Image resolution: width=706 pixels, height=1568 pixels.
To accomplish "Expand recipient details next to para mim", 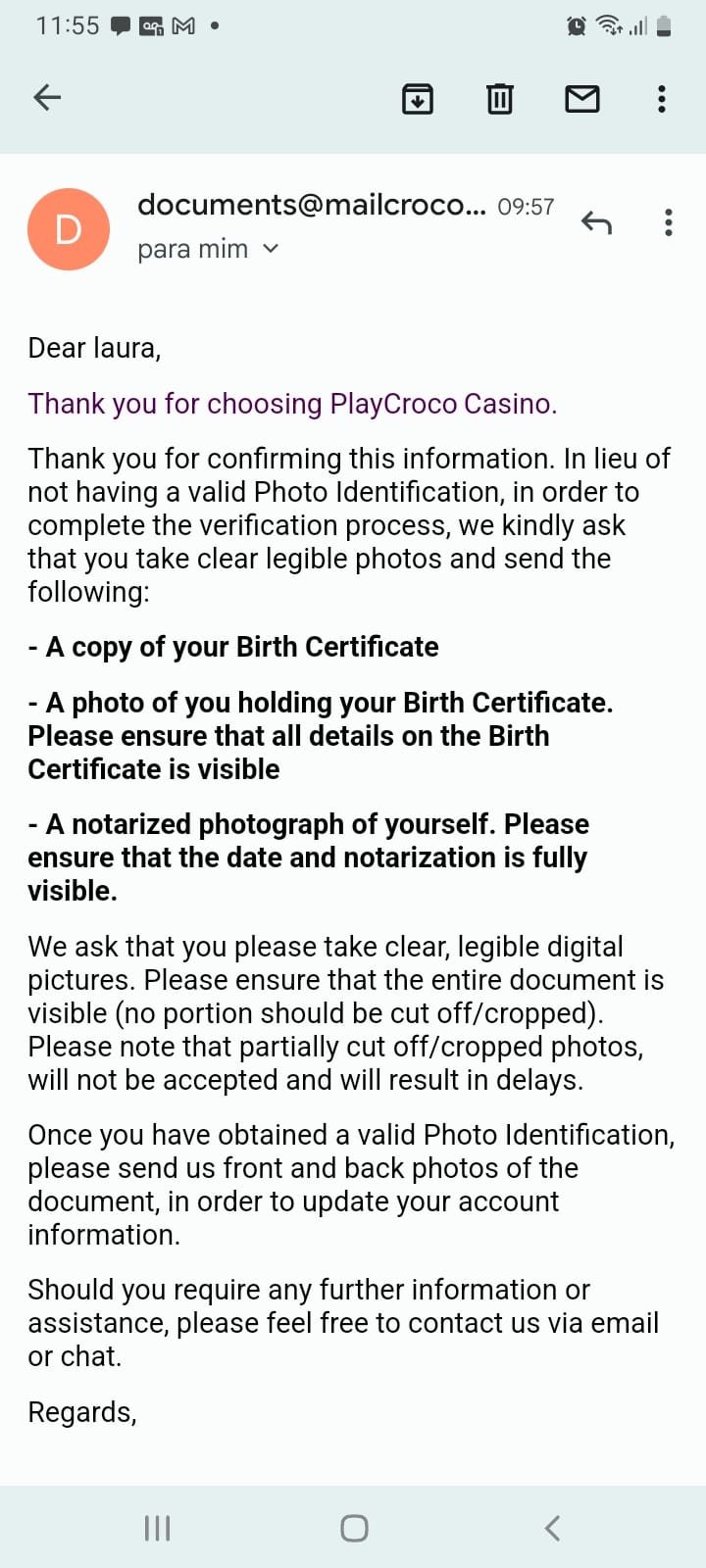I will point(271,249).
